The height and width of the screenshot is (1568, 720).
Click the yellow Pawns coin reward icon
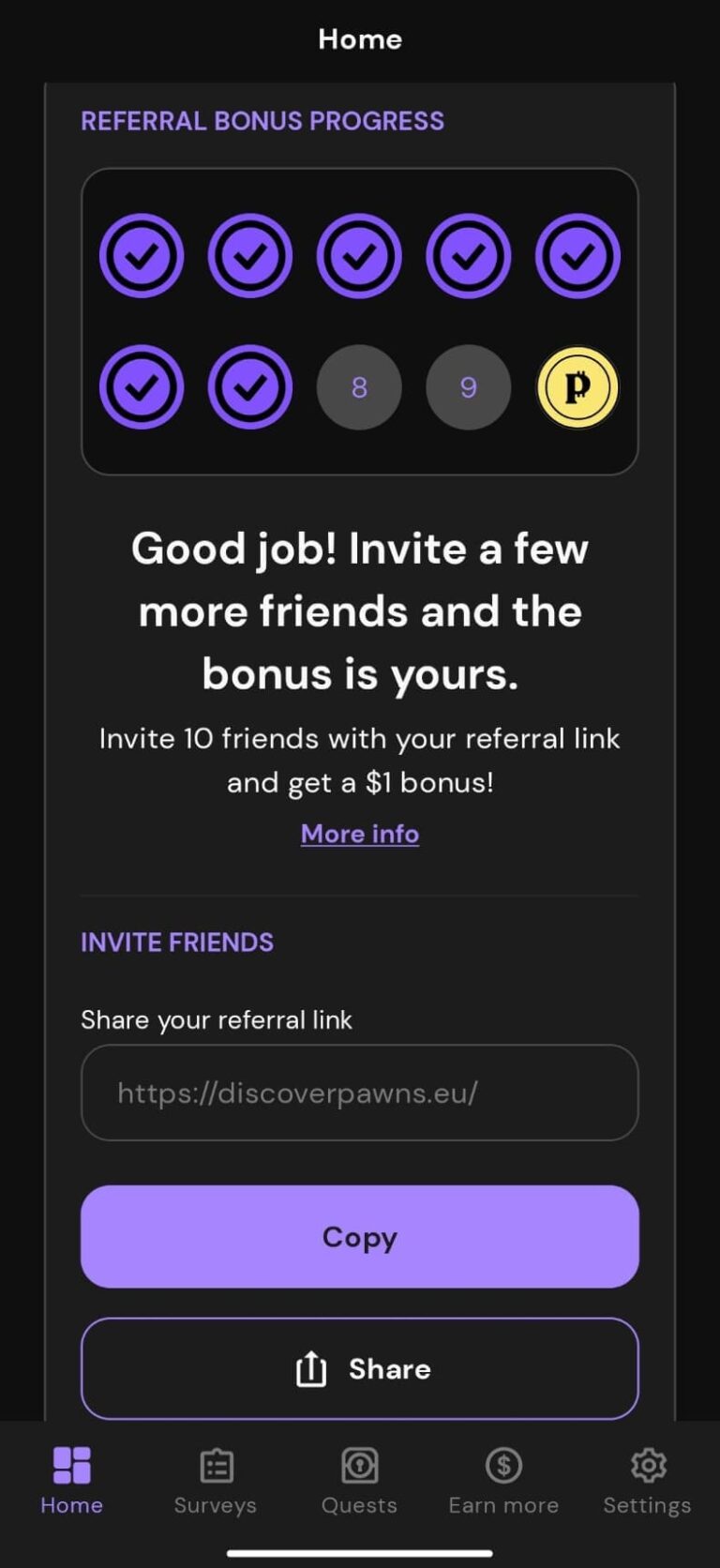(577, 387)
